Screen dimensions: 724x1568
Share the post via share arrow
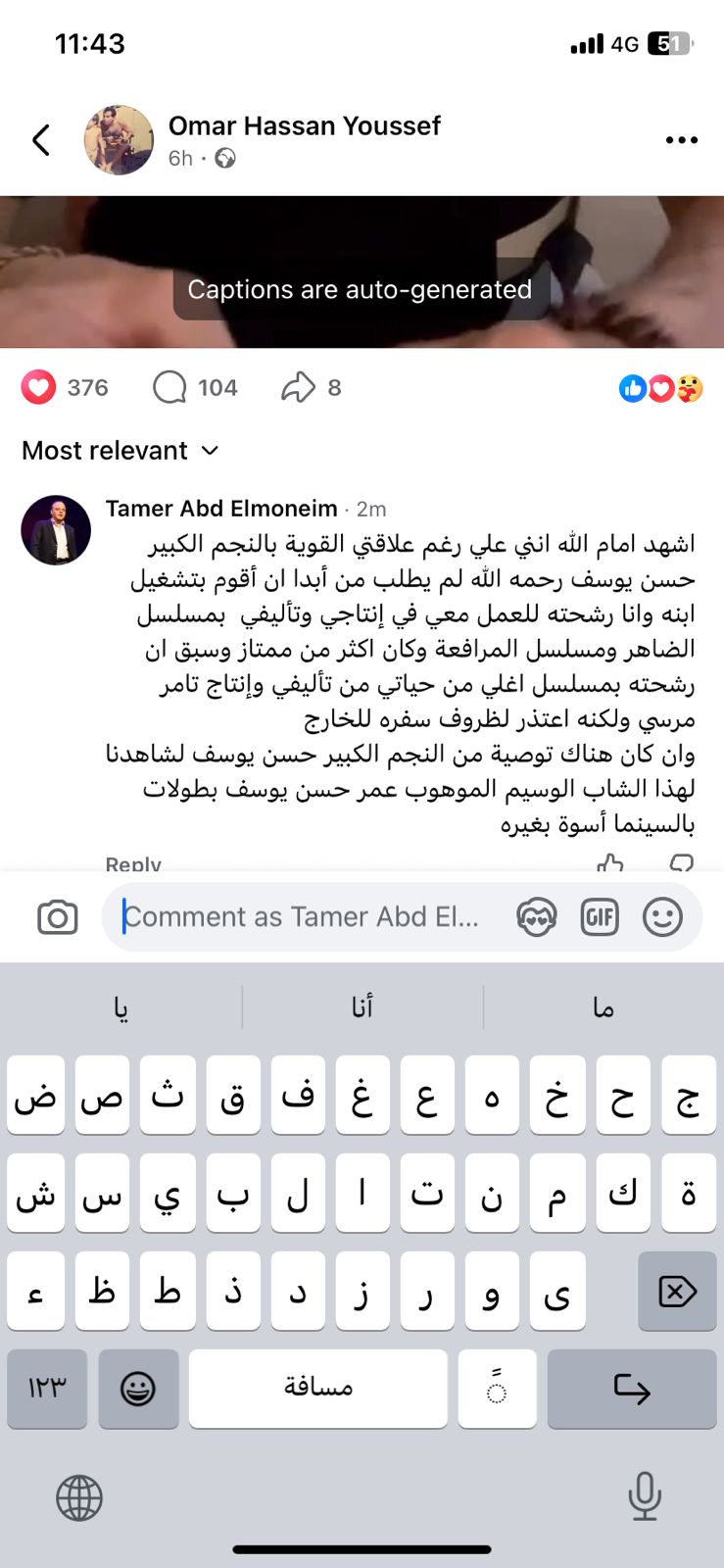tap(298, 387)
